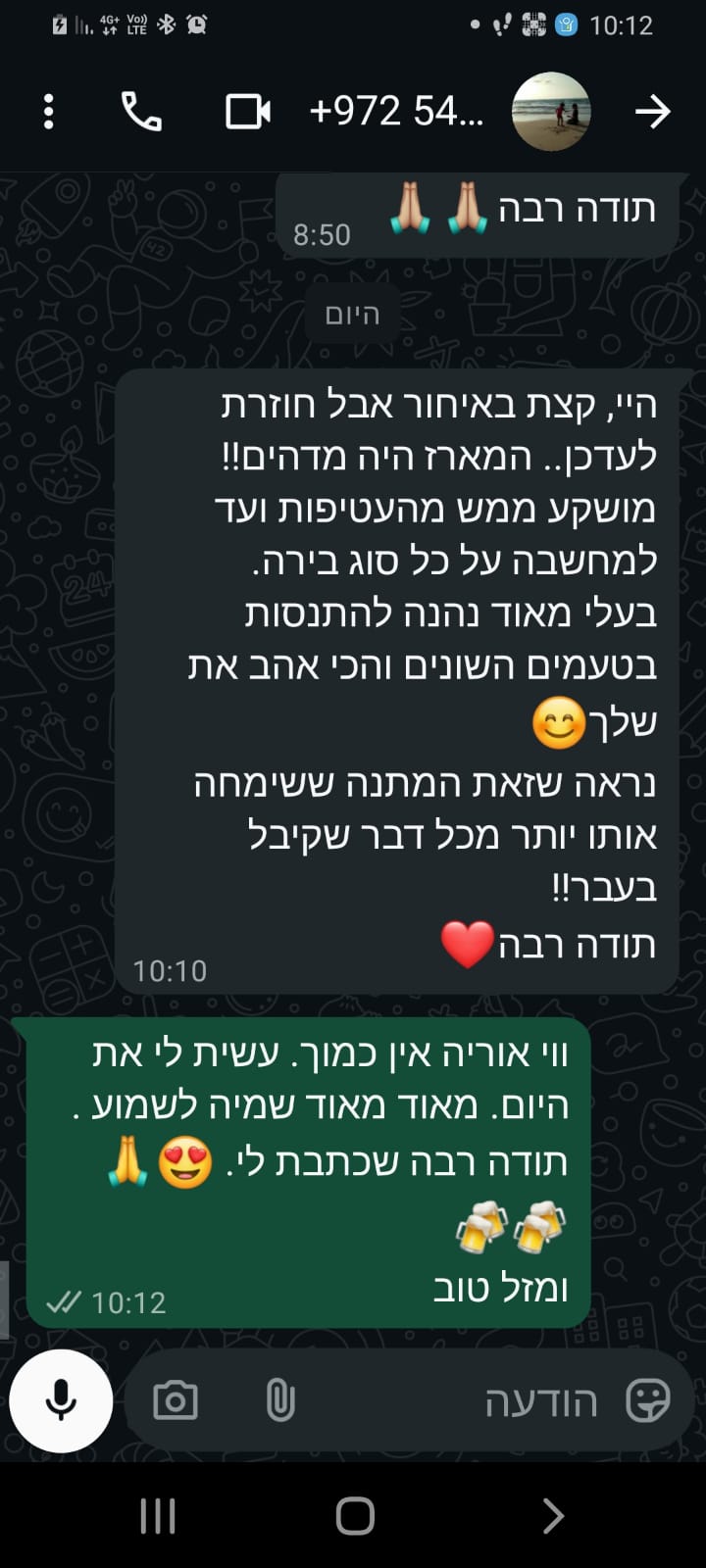Open the emoji and sticker picker
This screenshot has width=706, height=1568.
pyautogui.click(x=647, y=1400)
